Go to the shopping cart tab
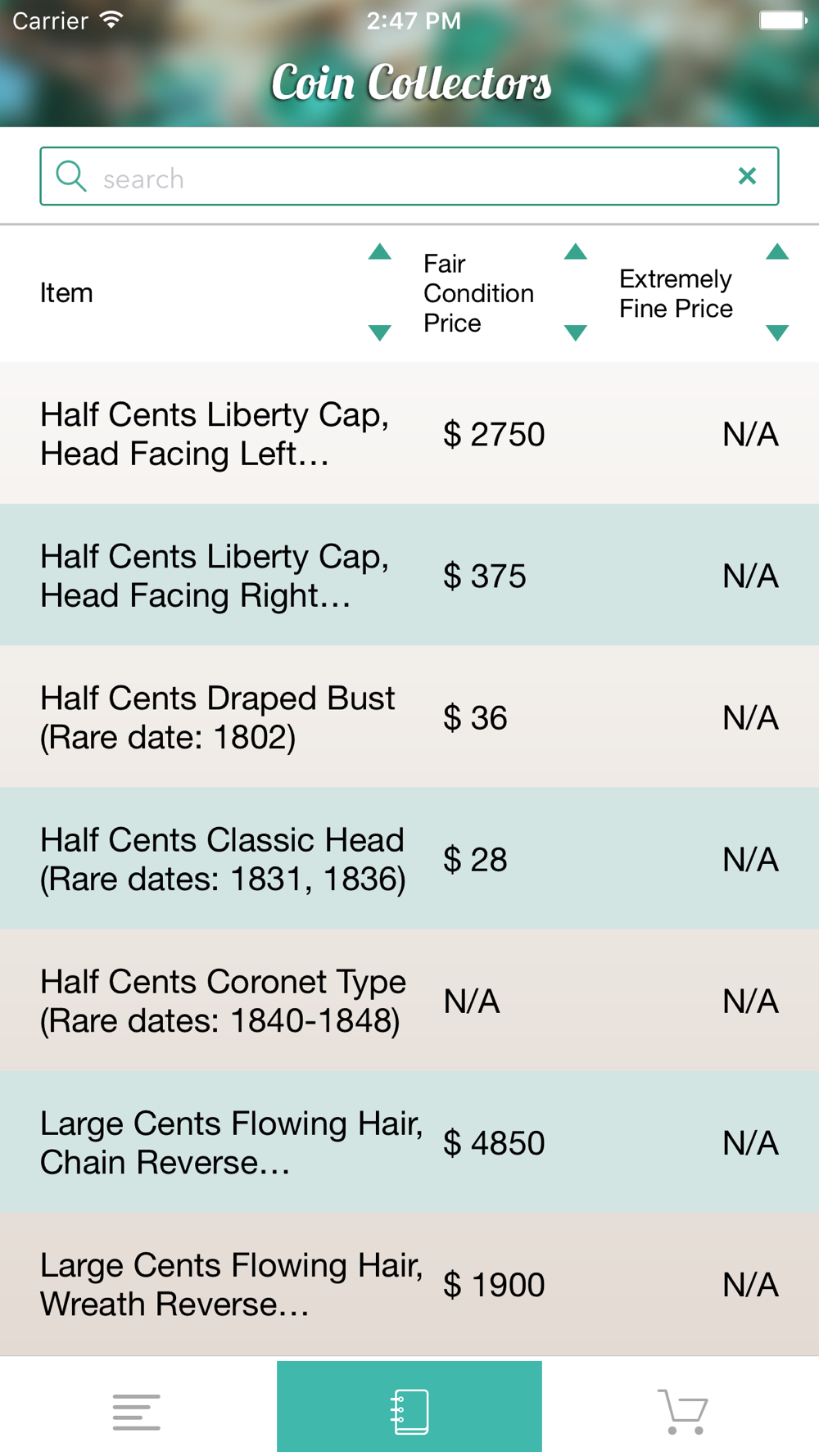Screen dimensions: 819x1456 tap(682, 1412)
